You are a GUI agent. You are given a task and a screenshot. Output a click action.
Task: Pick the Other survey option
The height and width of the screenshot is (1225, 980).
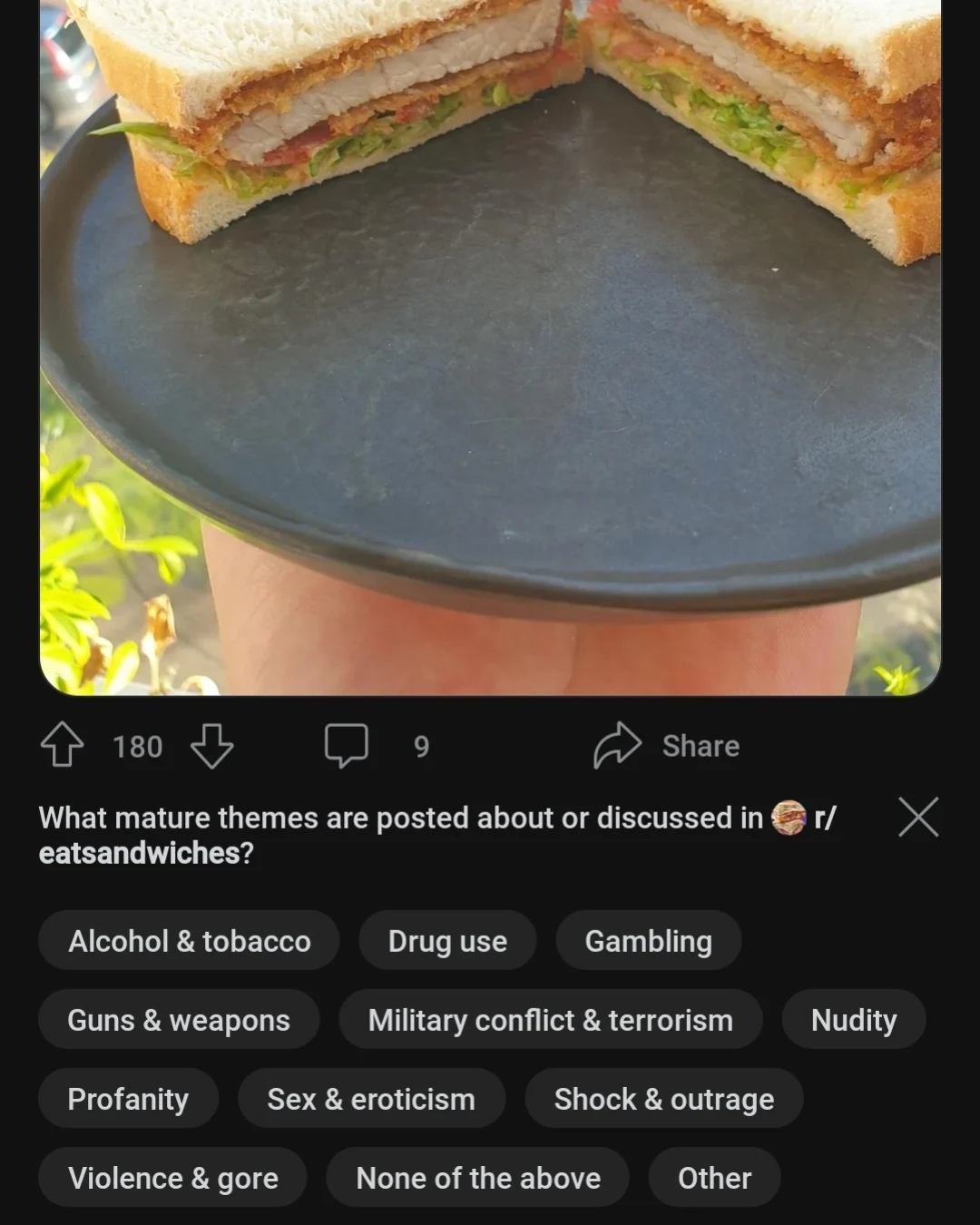(x=714, y=1177)
